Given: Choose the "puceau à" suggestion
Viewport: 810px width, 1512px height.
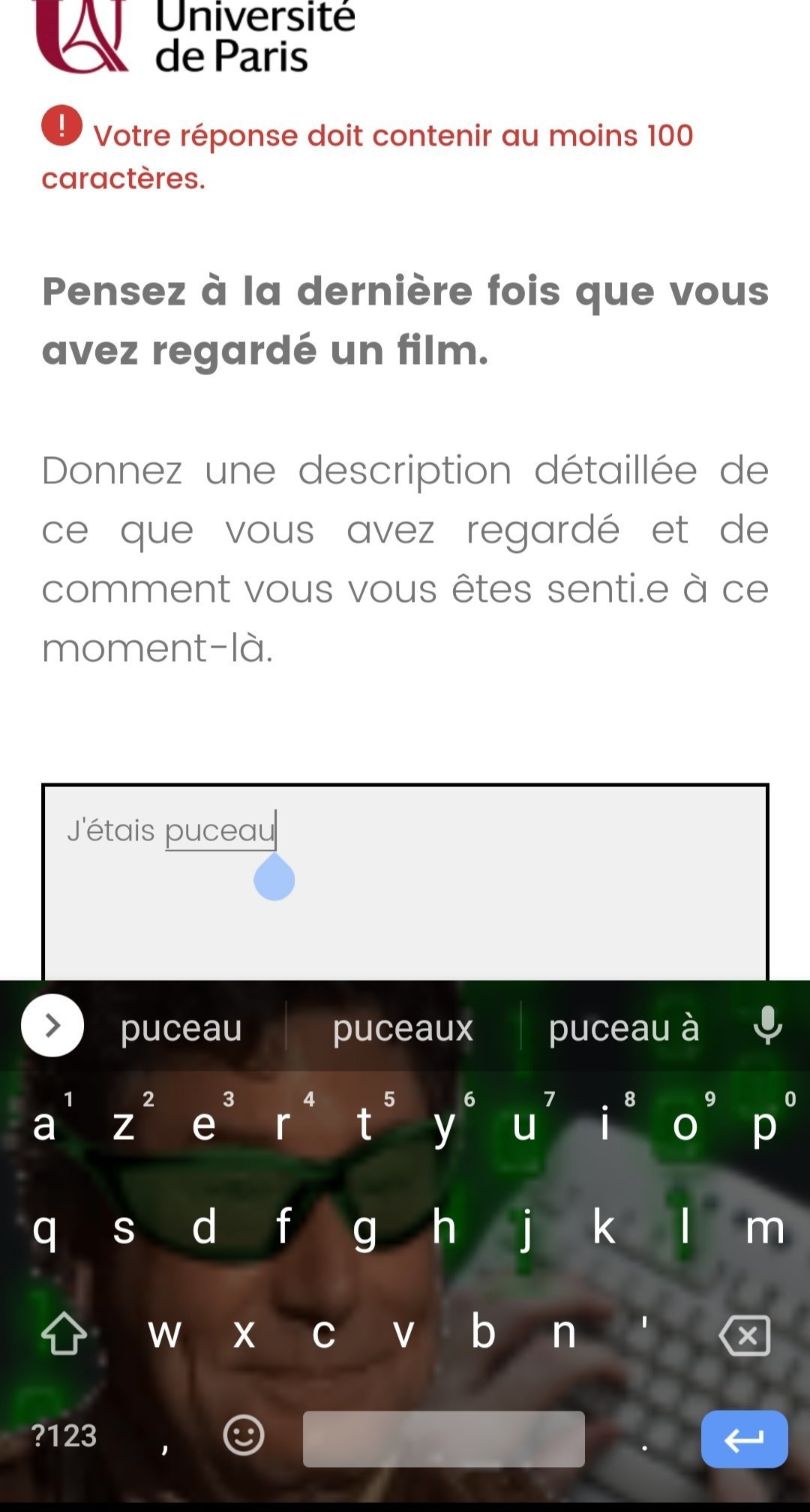Looking at the screenshot, I should [623, 1028].
